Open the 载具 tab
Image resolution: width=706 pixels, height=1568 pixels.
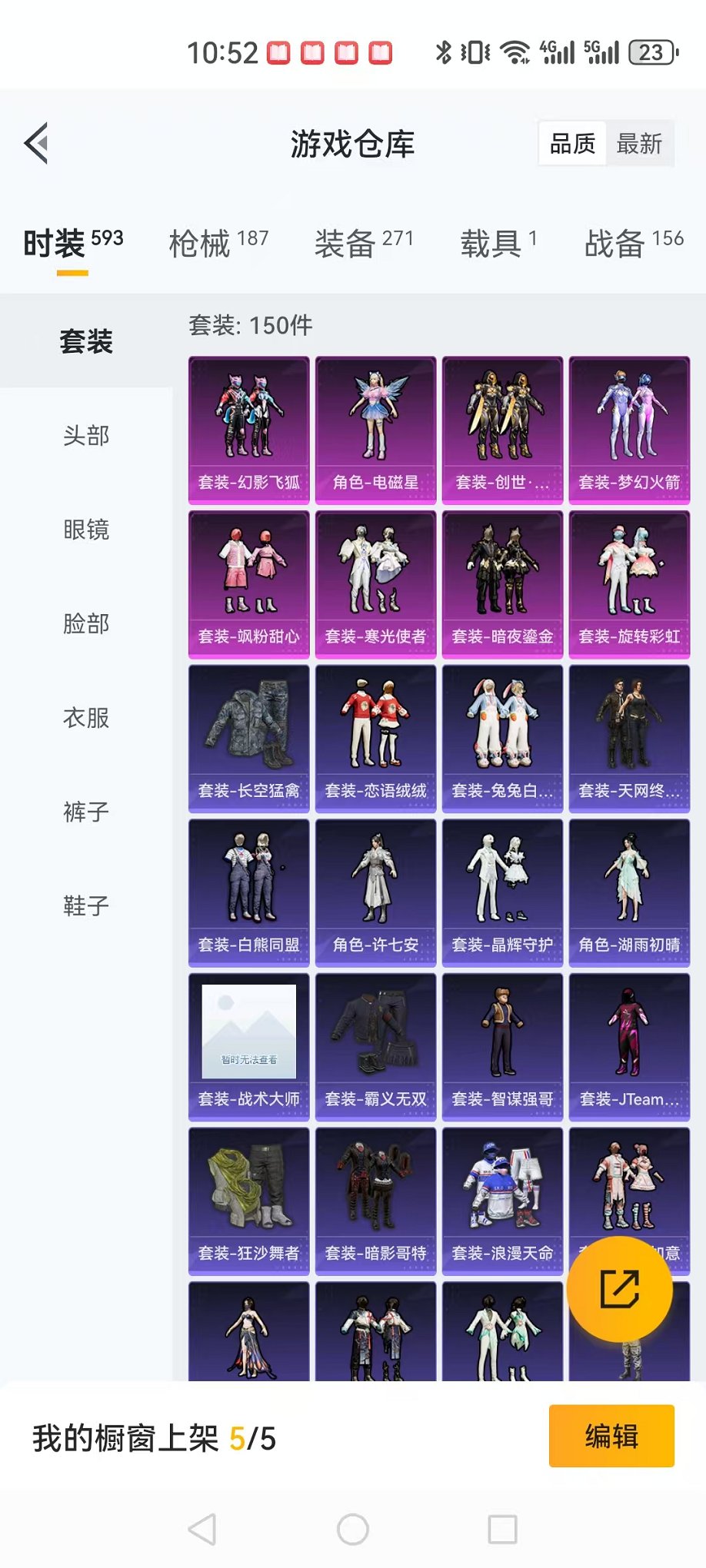[x=498, y=244]
